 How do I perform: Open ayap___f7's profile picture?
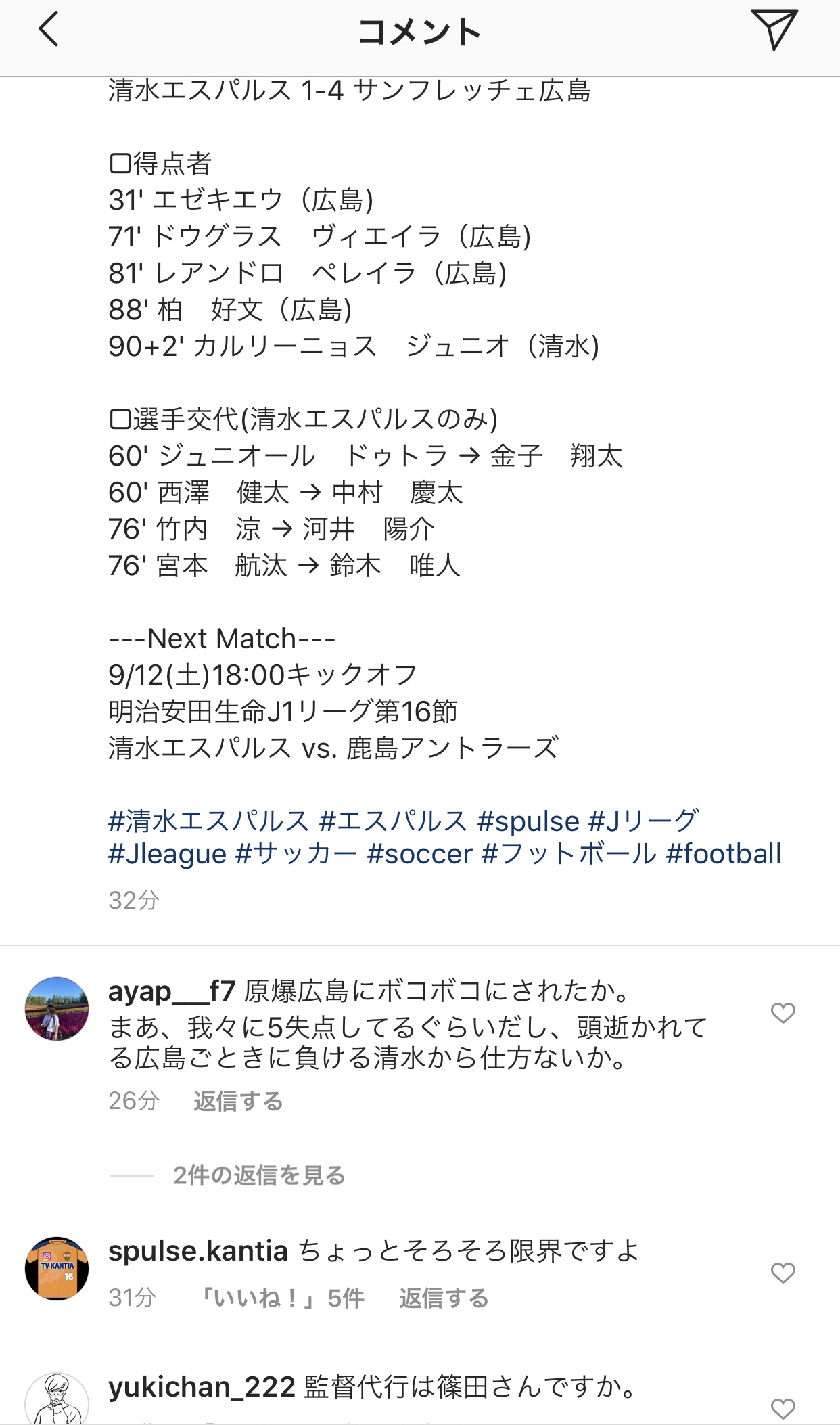pyautogui.click(x=57, y=1008)
